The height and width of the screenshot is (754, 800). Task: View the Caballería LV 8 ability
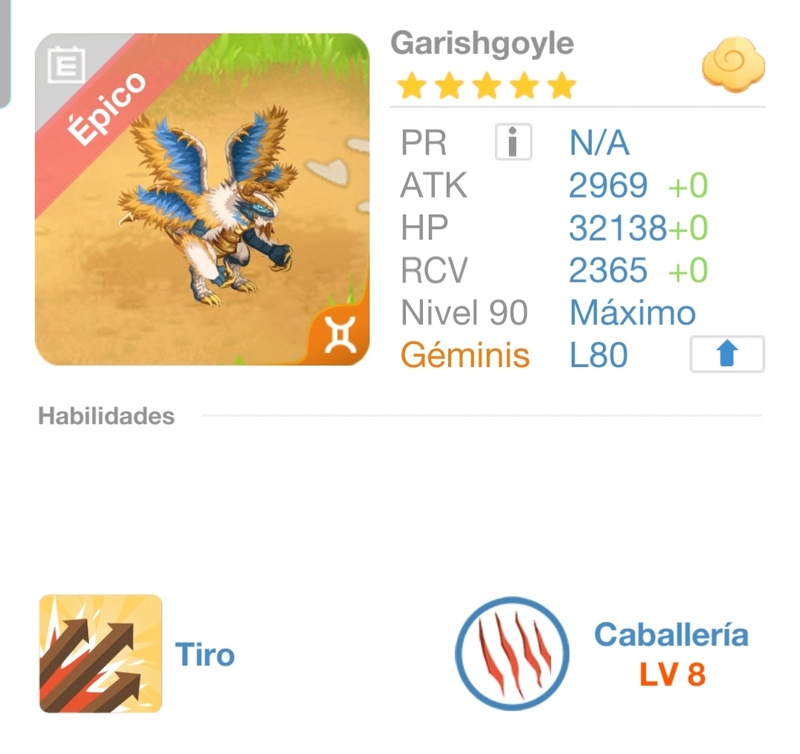pyautogui.click(x=513, y=654)
